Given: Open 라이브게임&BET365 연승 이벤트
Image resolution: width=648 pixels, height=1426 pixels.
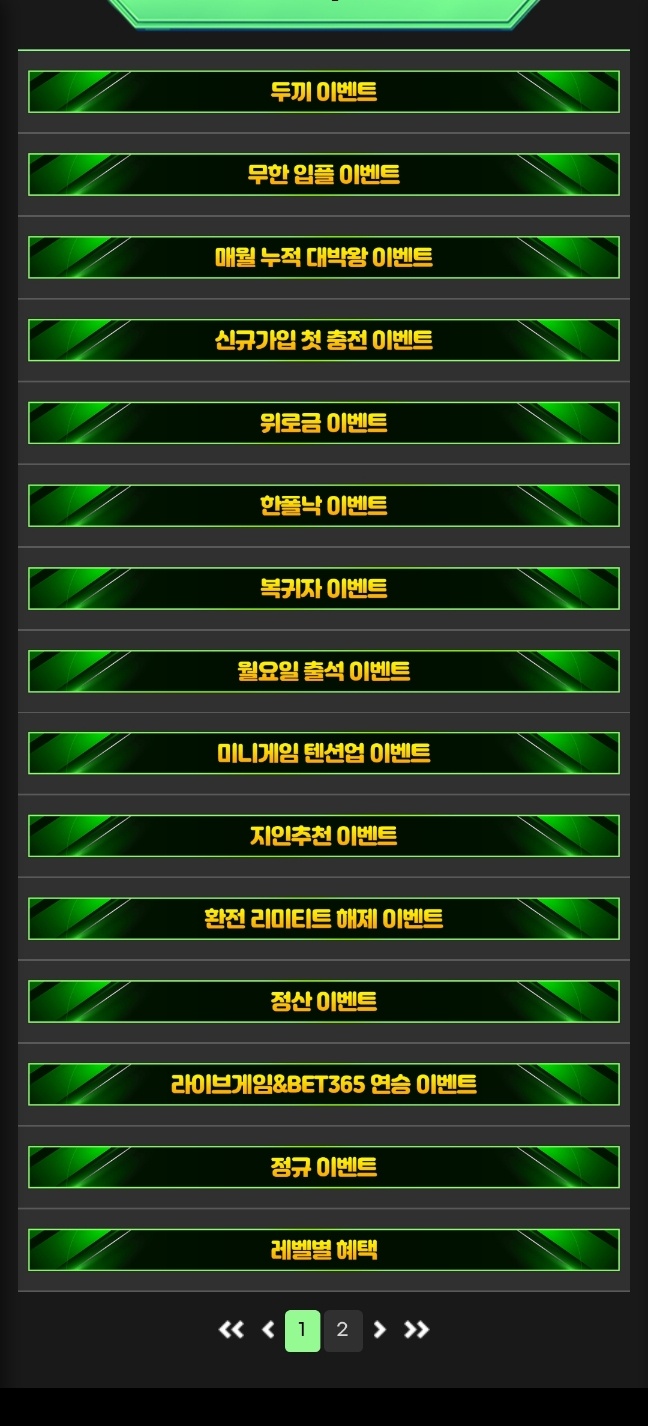Looking at the screenshot, I should coord(323,1084).
